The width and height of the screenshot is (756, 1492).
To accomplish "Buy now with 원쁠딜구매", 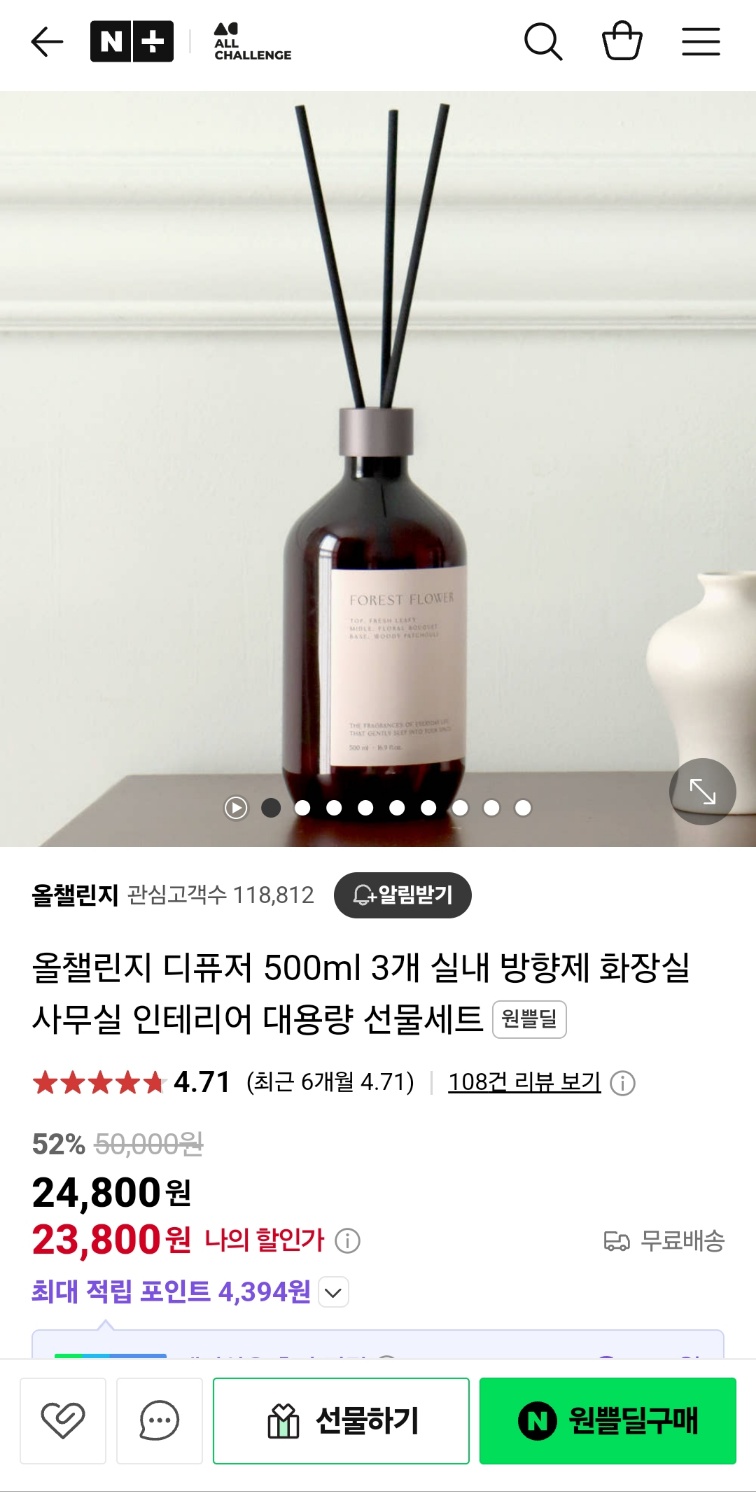I will [x=607, y=1420].
